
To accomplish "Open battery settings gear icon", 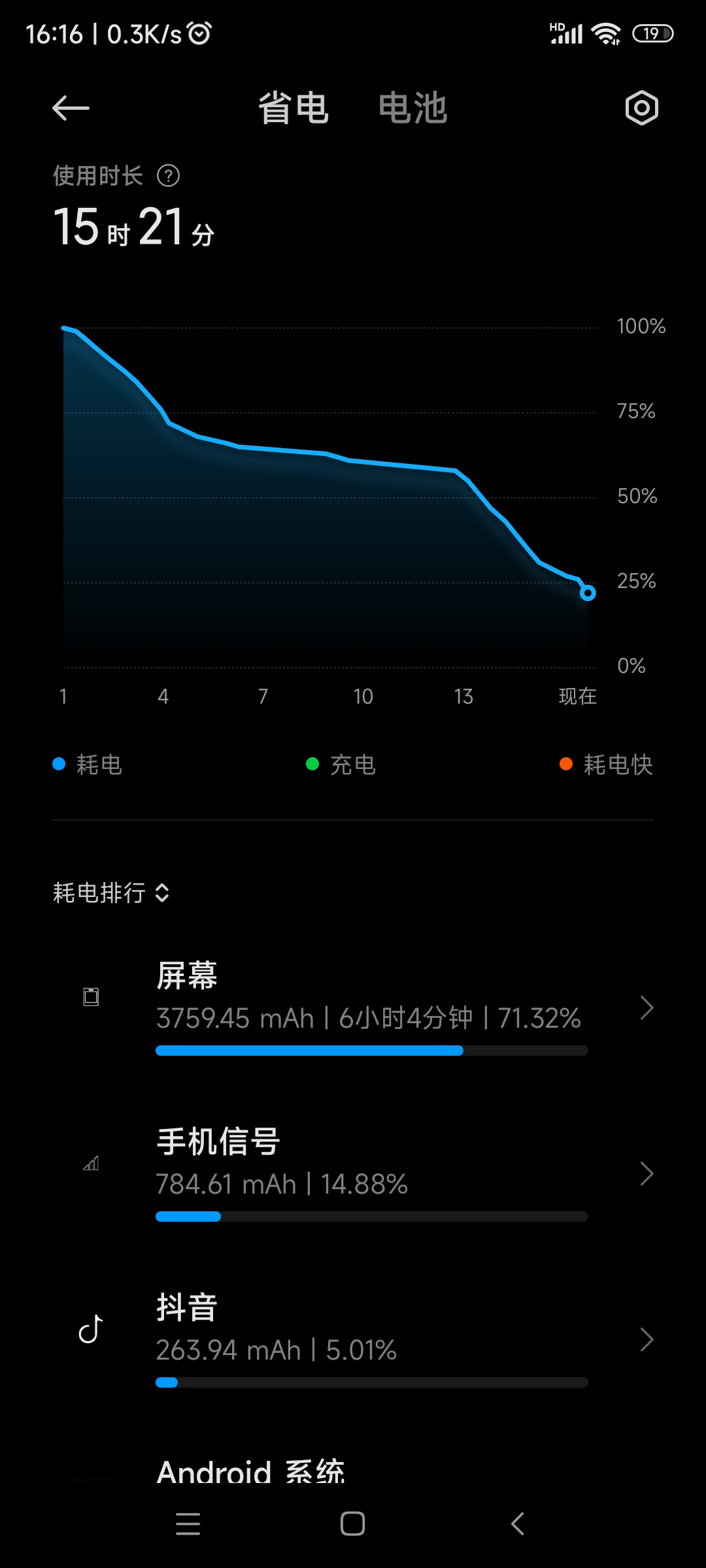I will [x=641, y=108].
